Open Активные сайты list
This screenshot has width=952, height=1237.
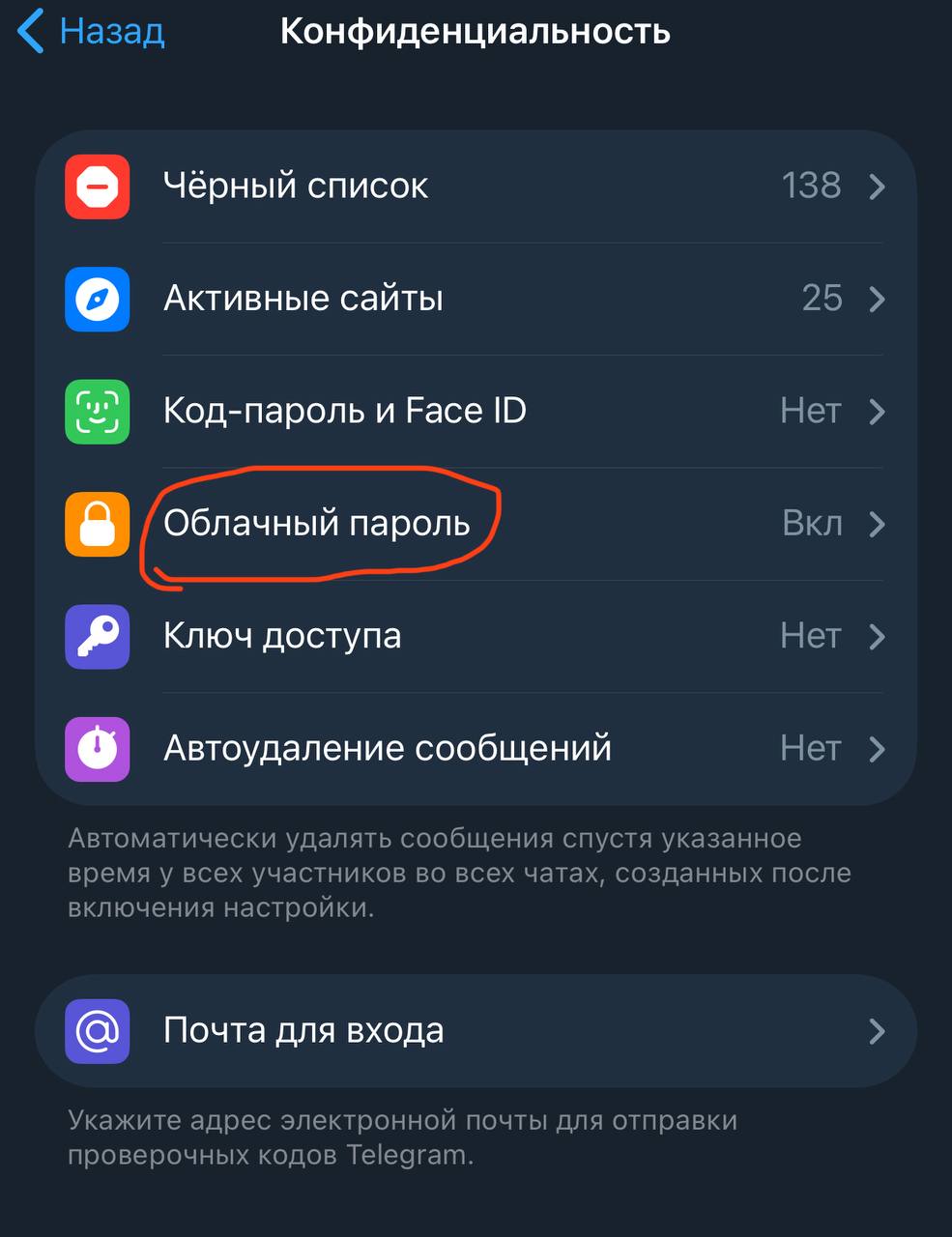(474, 299)
